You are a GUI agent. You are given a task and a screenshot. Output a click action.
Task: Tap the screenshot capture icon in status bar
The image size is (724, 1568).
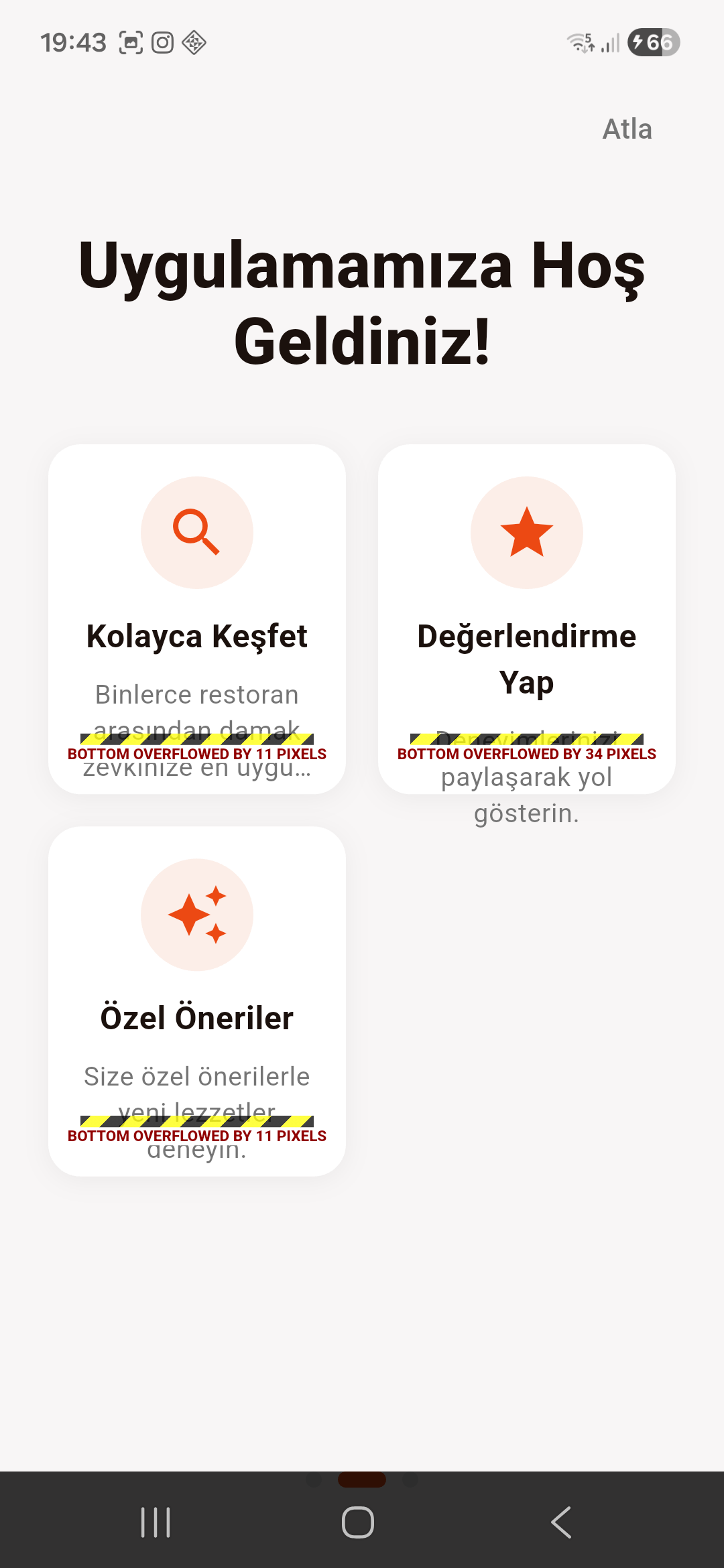tap(131, 42)
